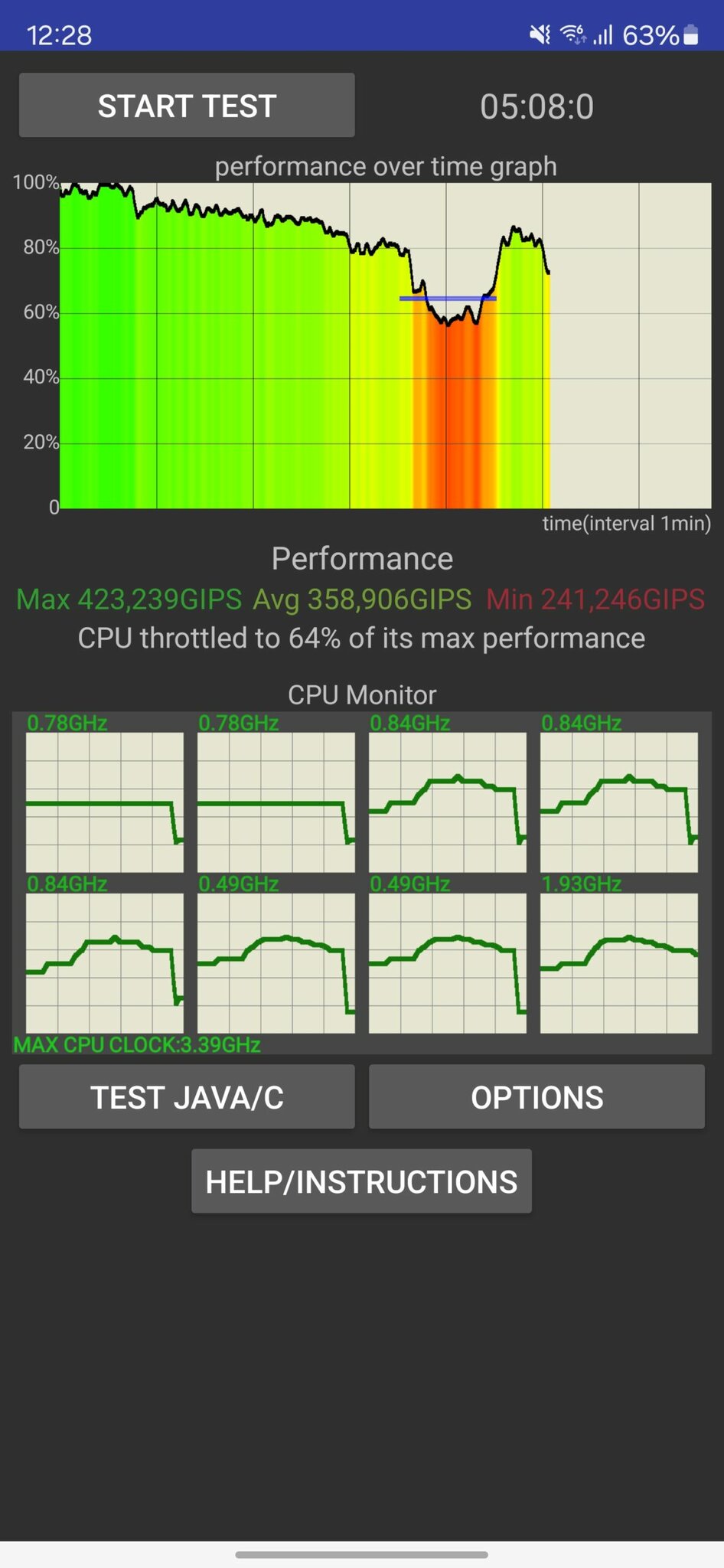View the HELP/INSTRUCTIONS page
The height and width of the screenshot is (1568, 724).
click(361, 1181)
